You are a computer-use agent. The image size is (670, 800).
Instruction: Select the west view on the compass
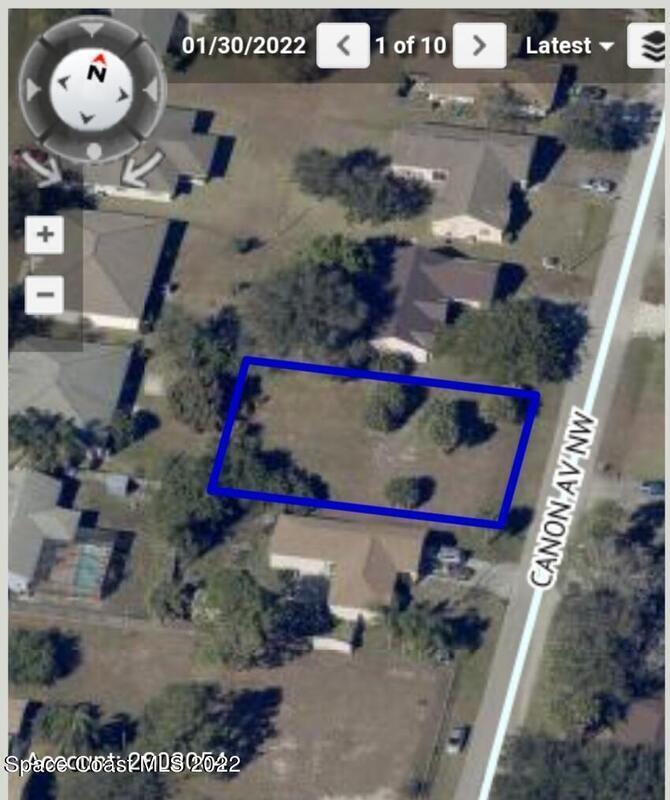(33, 90)
